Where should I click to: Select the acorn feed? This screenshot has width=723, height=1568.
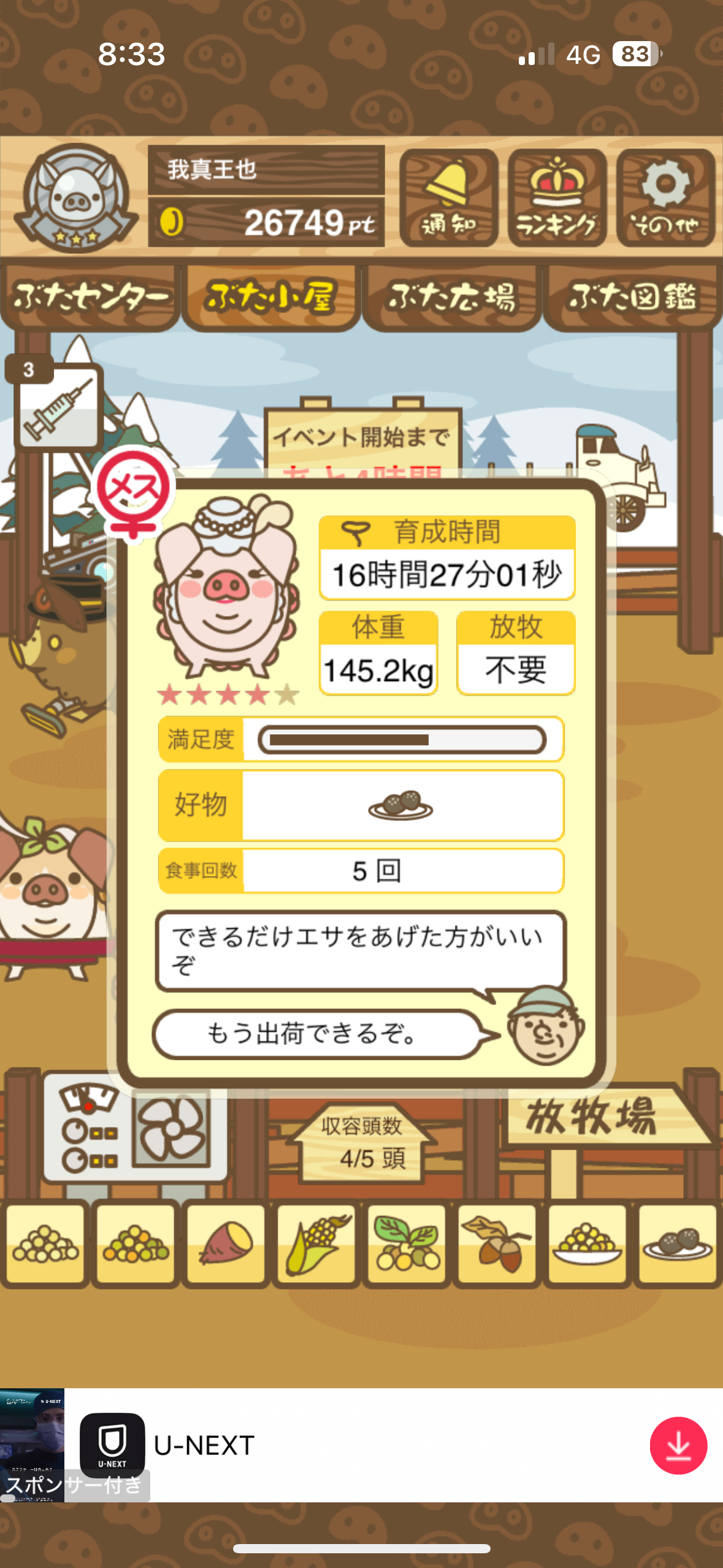tap(497, 1243)
